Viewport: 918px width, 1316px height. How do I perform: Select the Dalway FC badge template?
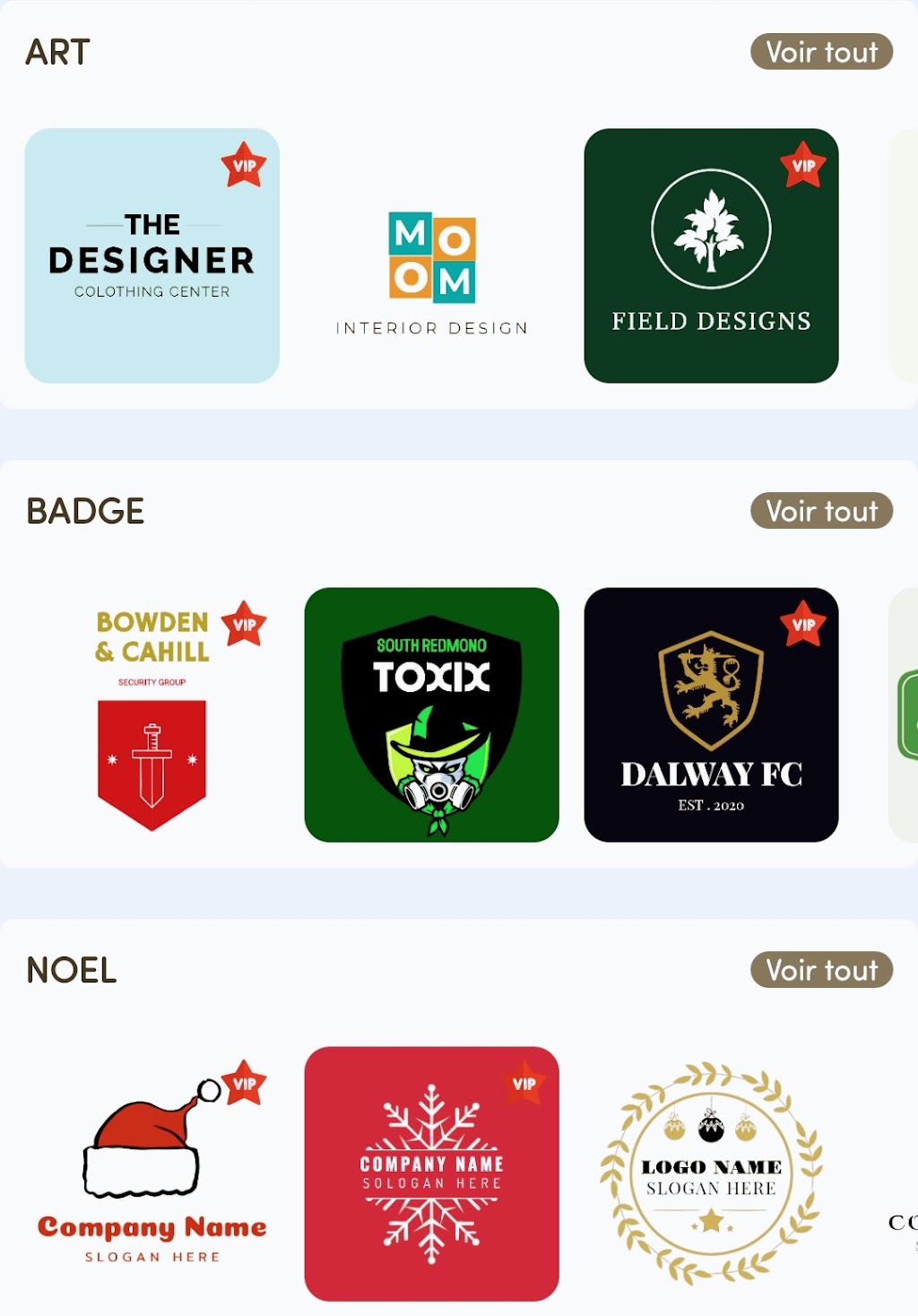point(711,715)
